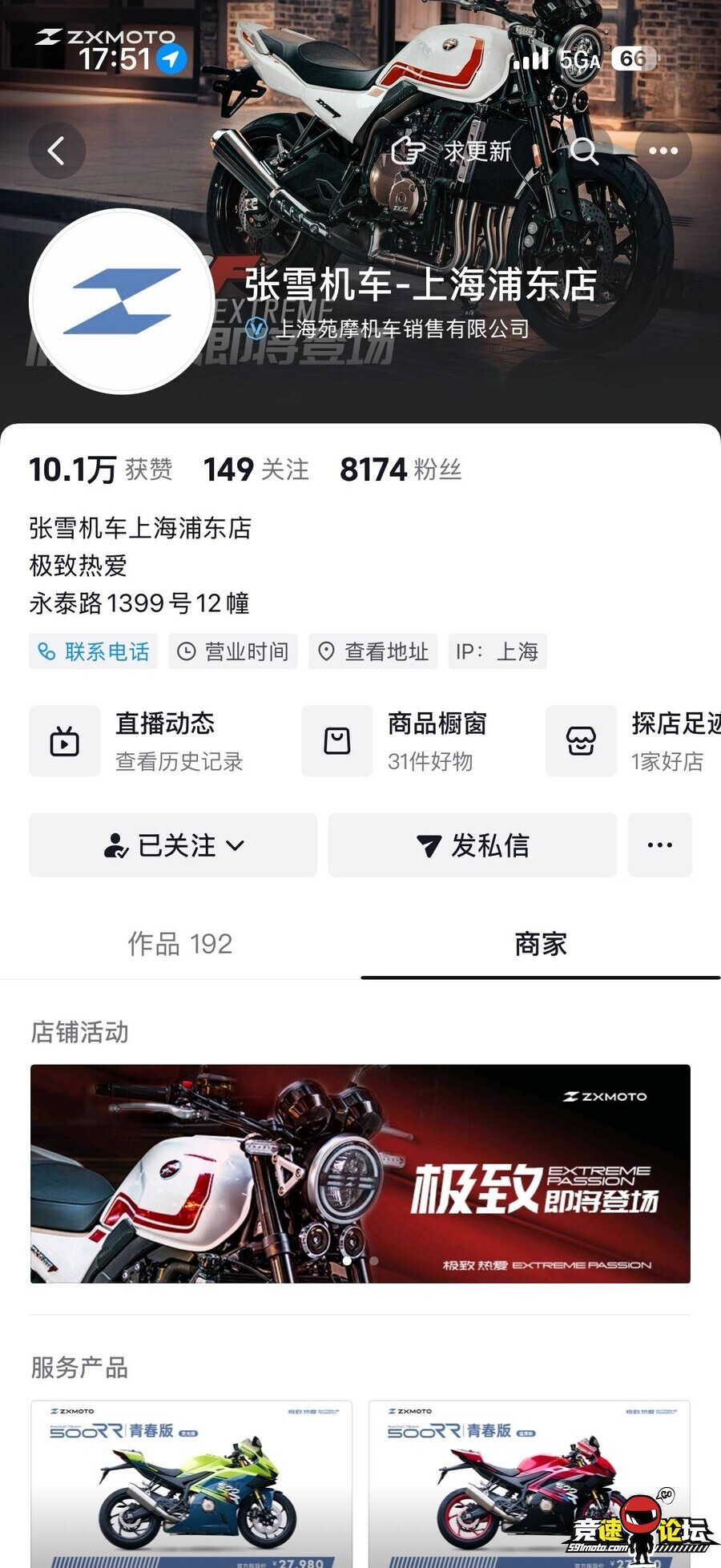Send a private message via 发私信
Image resolution: width=721 pixels, height=1568 pixels.
[x=473, y=845]
